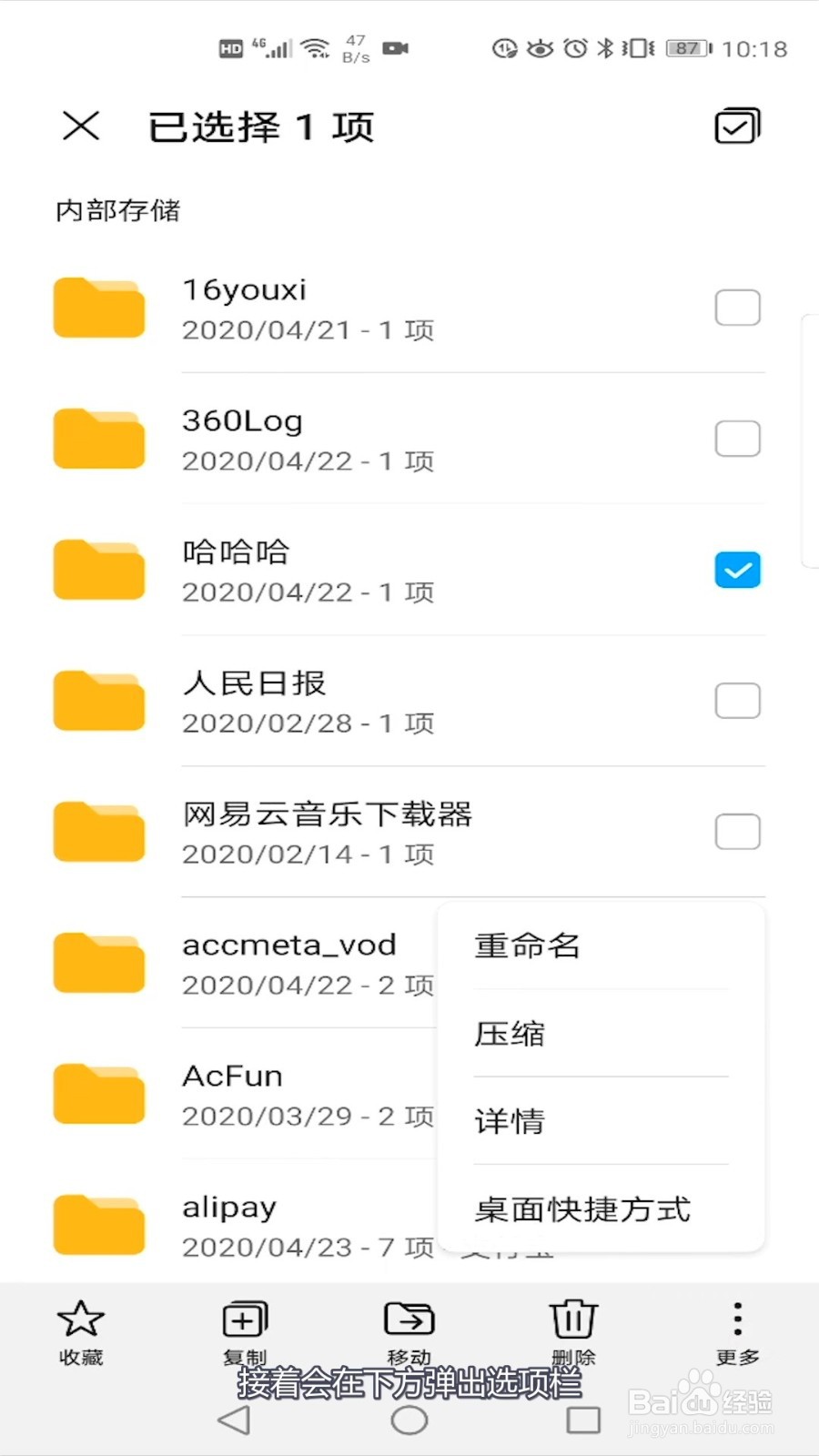Tap the system home button

pyautogui.click(x=409, y=1420)
